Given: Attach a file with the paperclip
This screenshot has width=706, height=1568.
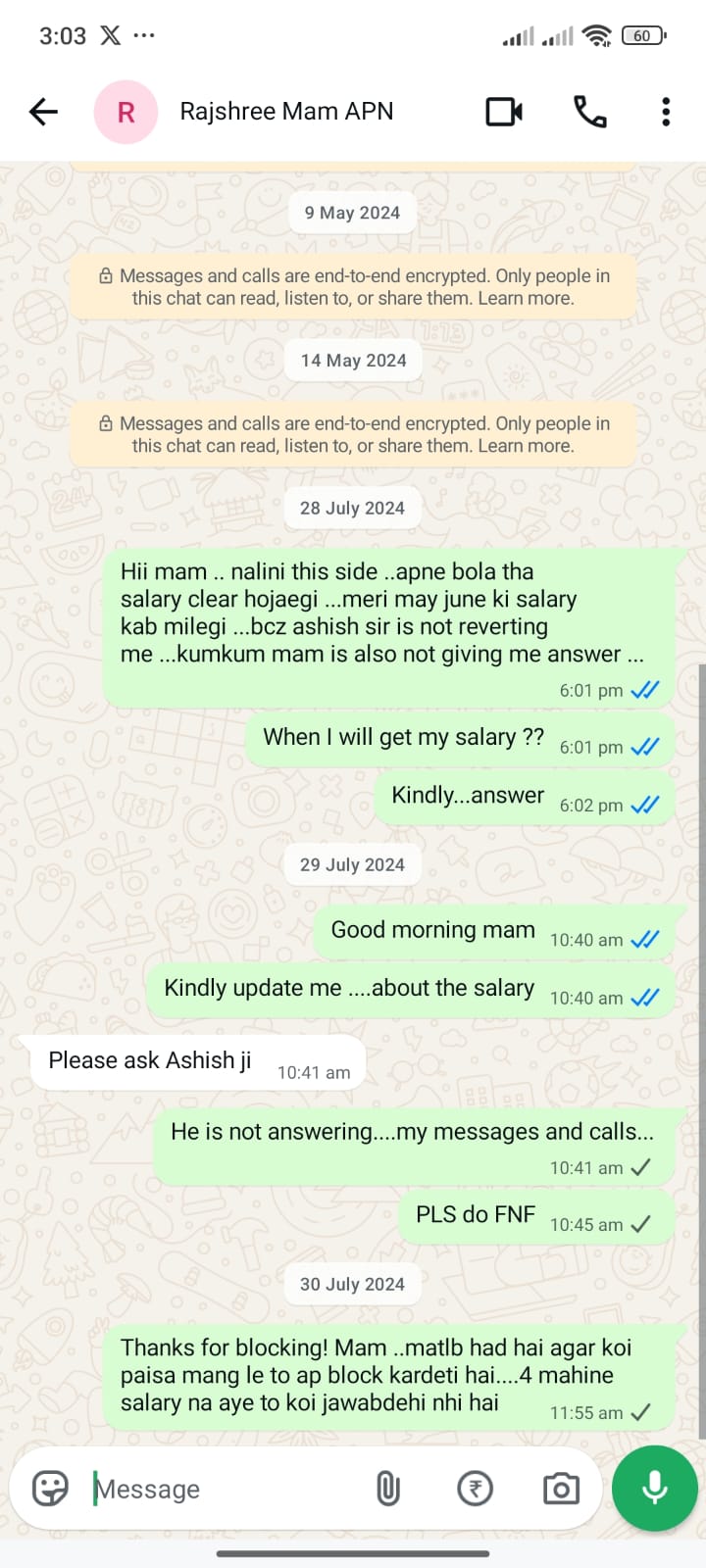Looking at the screenshot, I should [388, 1489].
